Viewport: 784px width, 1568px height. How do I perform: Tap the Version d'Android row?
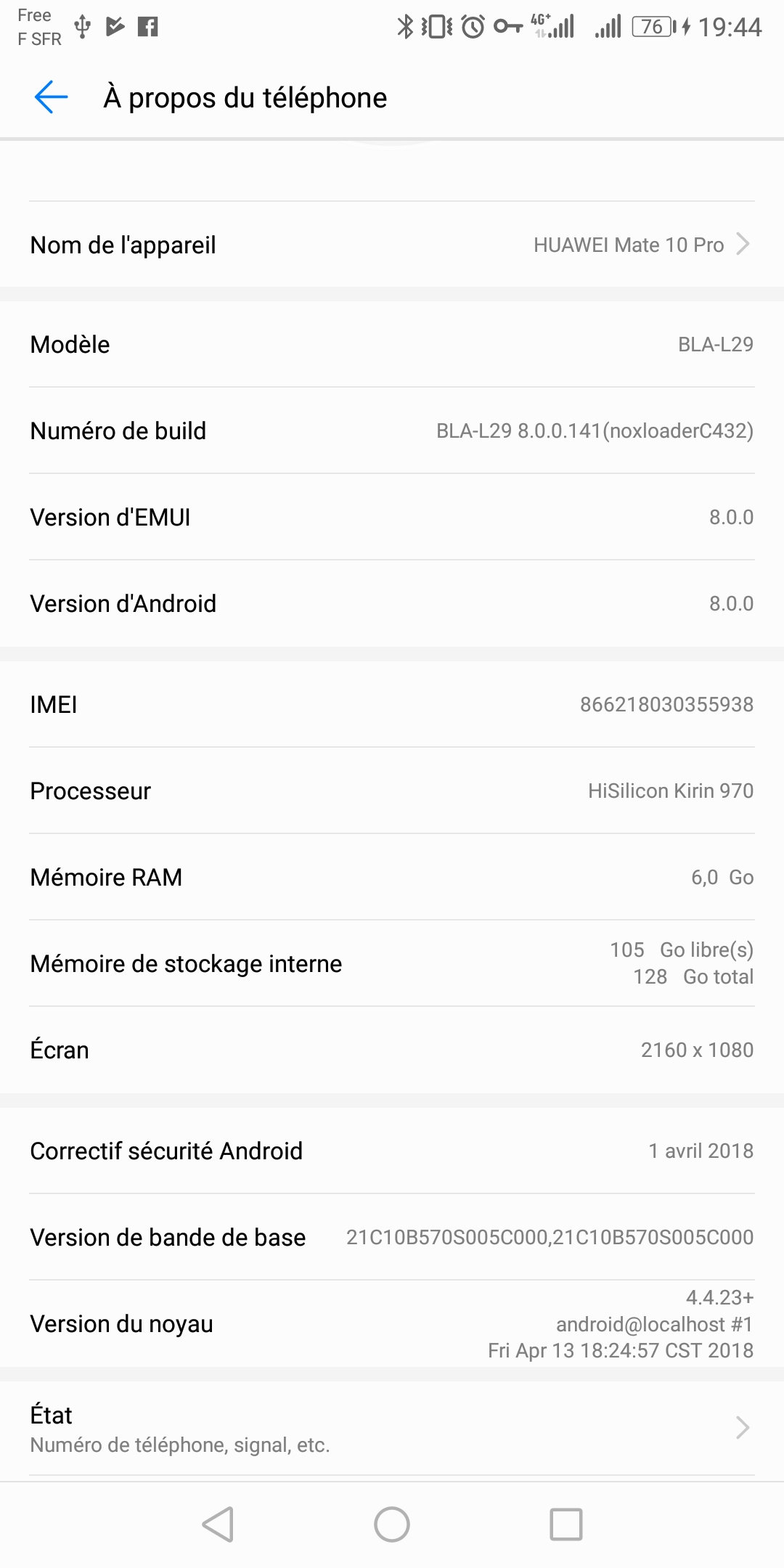392,603
